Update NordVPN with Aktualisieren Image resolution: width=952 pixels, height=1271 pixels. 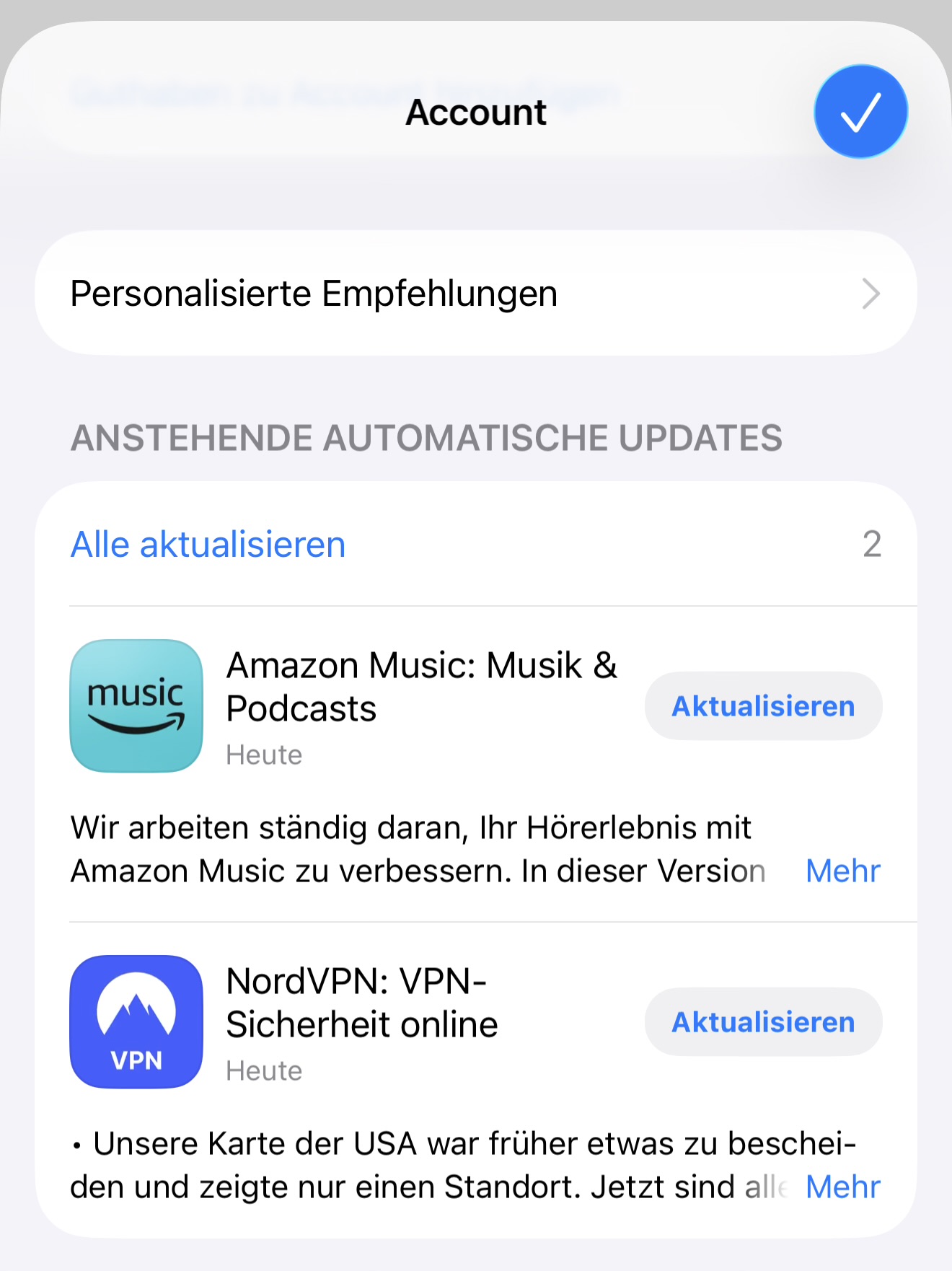(x=763, y=1022)
